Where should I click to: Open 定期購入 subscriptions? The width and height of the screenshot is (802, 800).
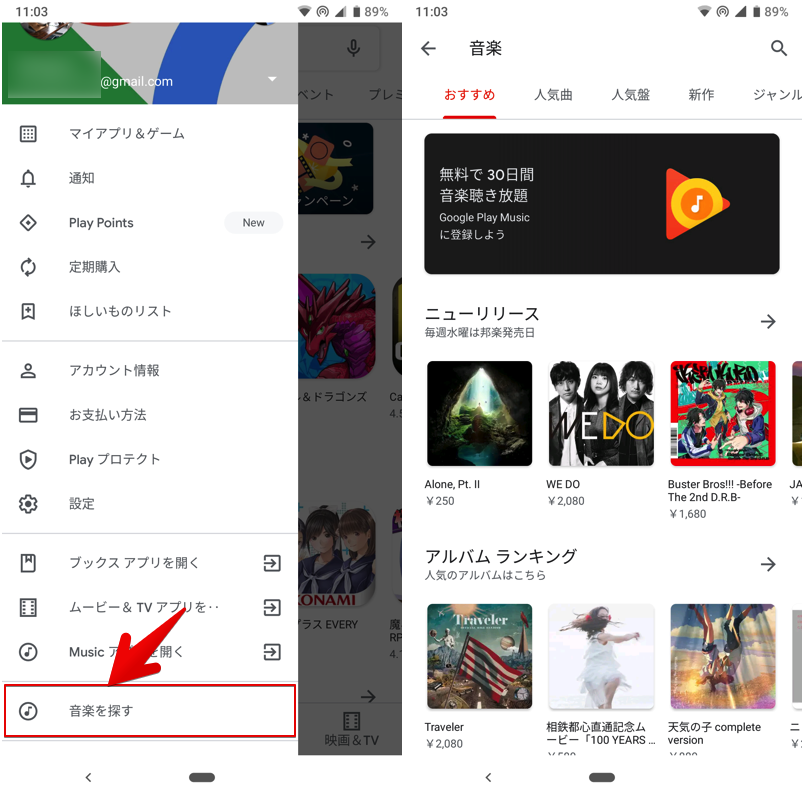coord(94,267)
